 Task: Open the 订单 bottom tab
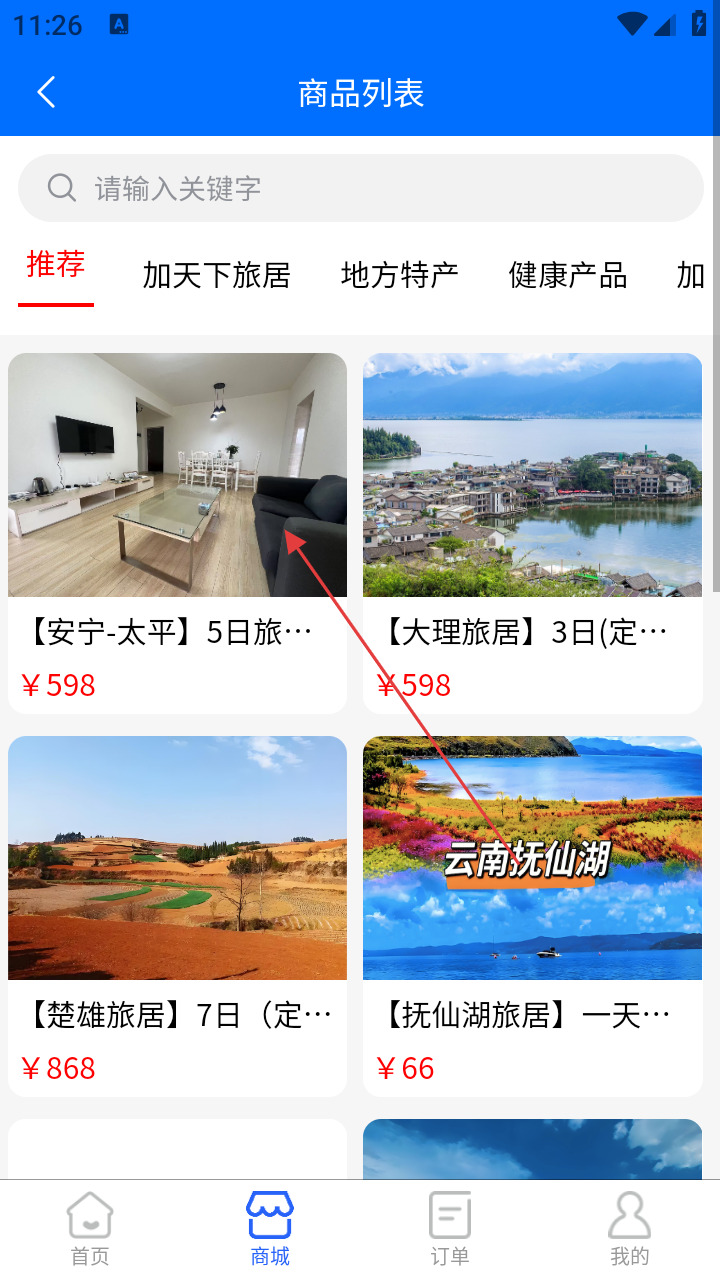[x=450, y=1230]
